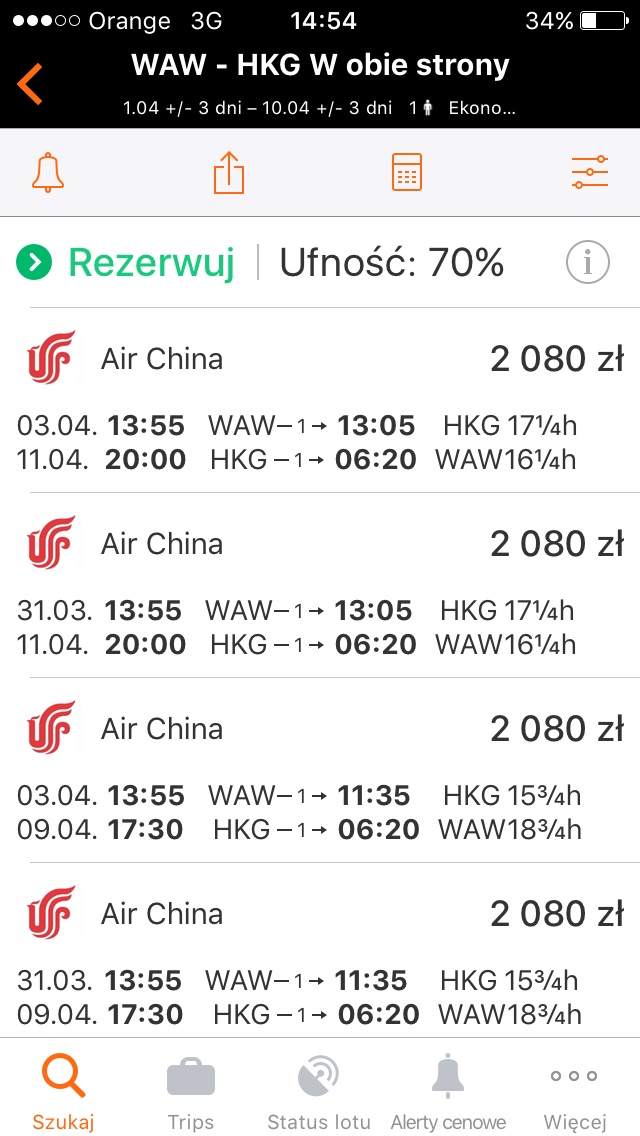This screenshot has height=1136, width=640.
Task: Switch to Status lotu tab
Action: pos(319,1091)
